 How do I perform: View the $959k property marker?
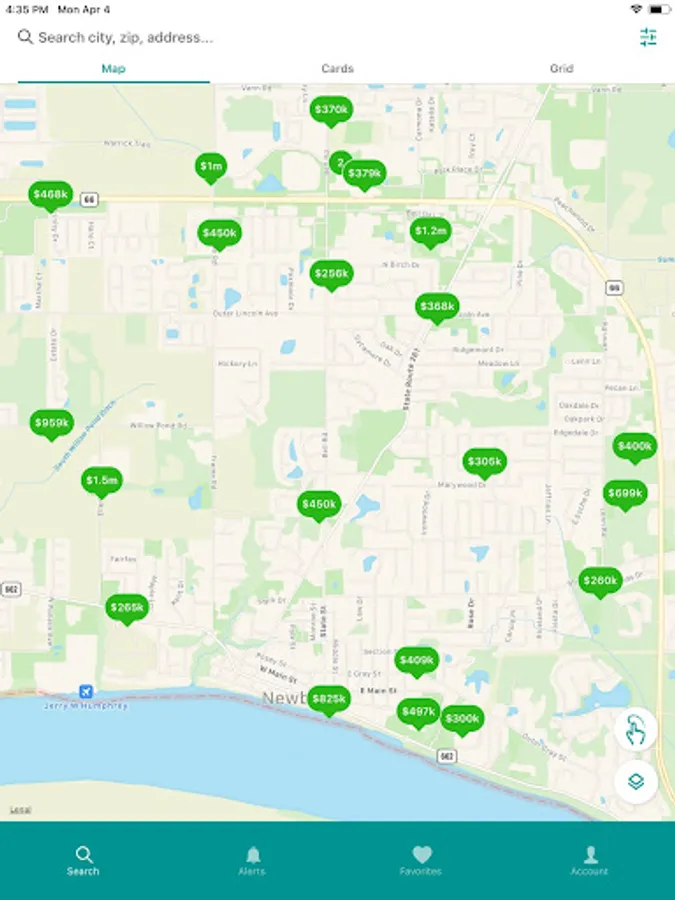click(52, 424)
